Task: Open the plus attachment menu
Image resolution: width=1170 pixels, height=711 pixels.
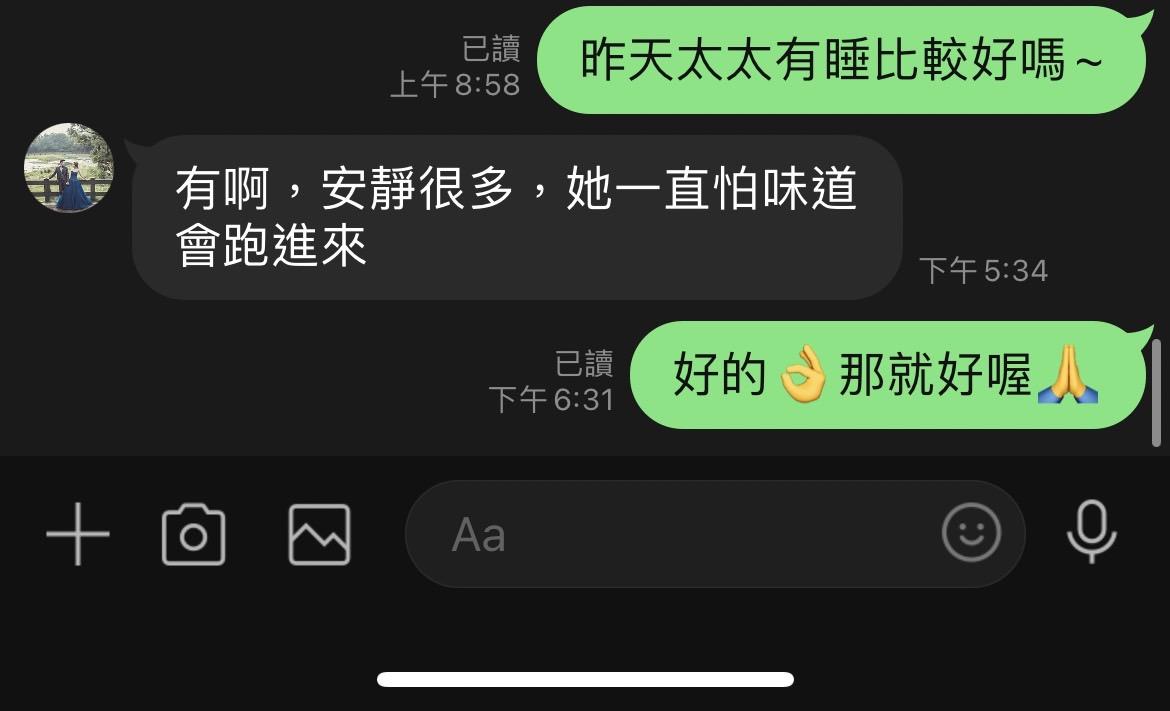Action: coord(78,535)
